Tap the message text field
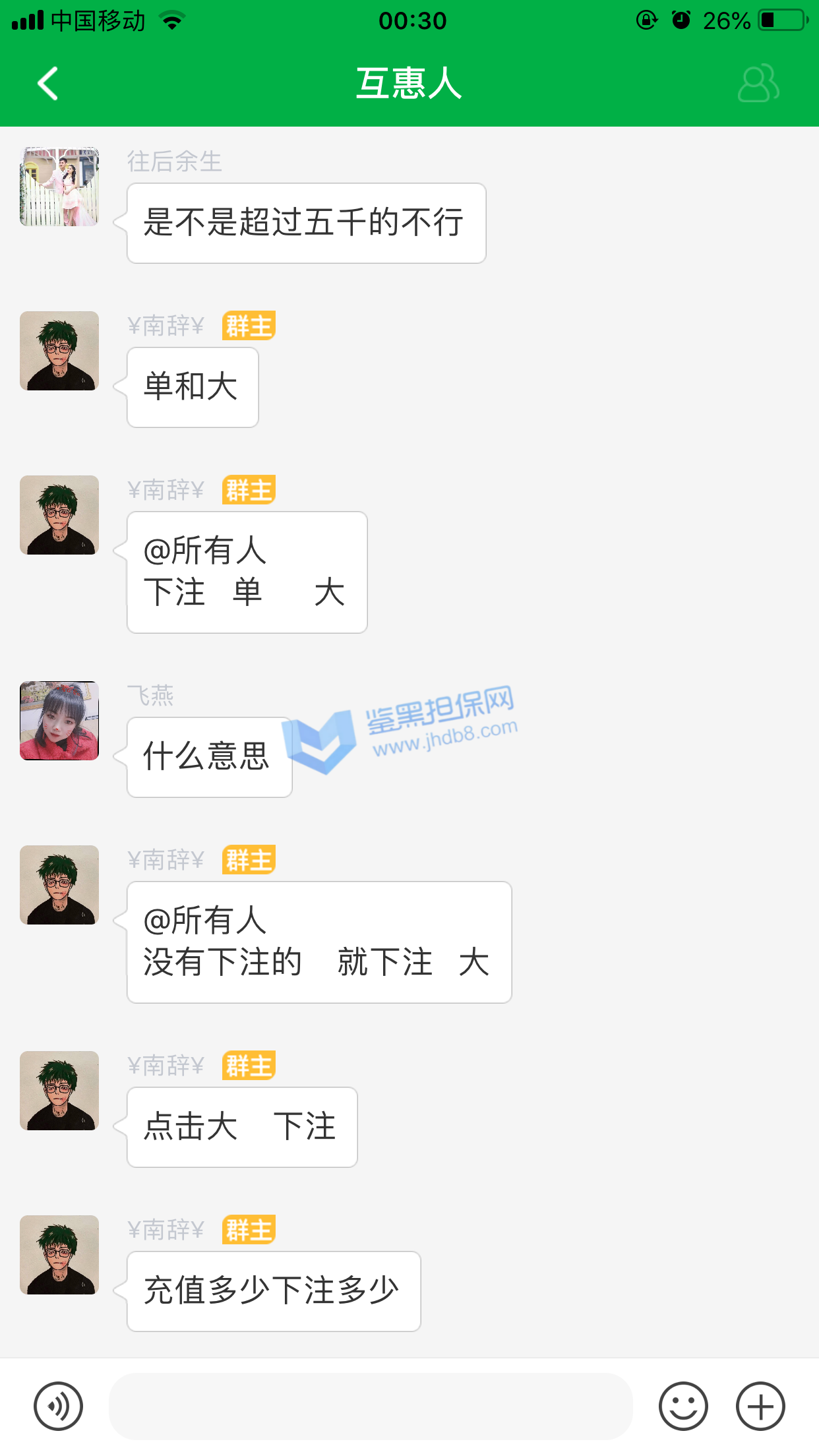The image size is (819, 1456). pyautogui.click(x=371, y=1406)
